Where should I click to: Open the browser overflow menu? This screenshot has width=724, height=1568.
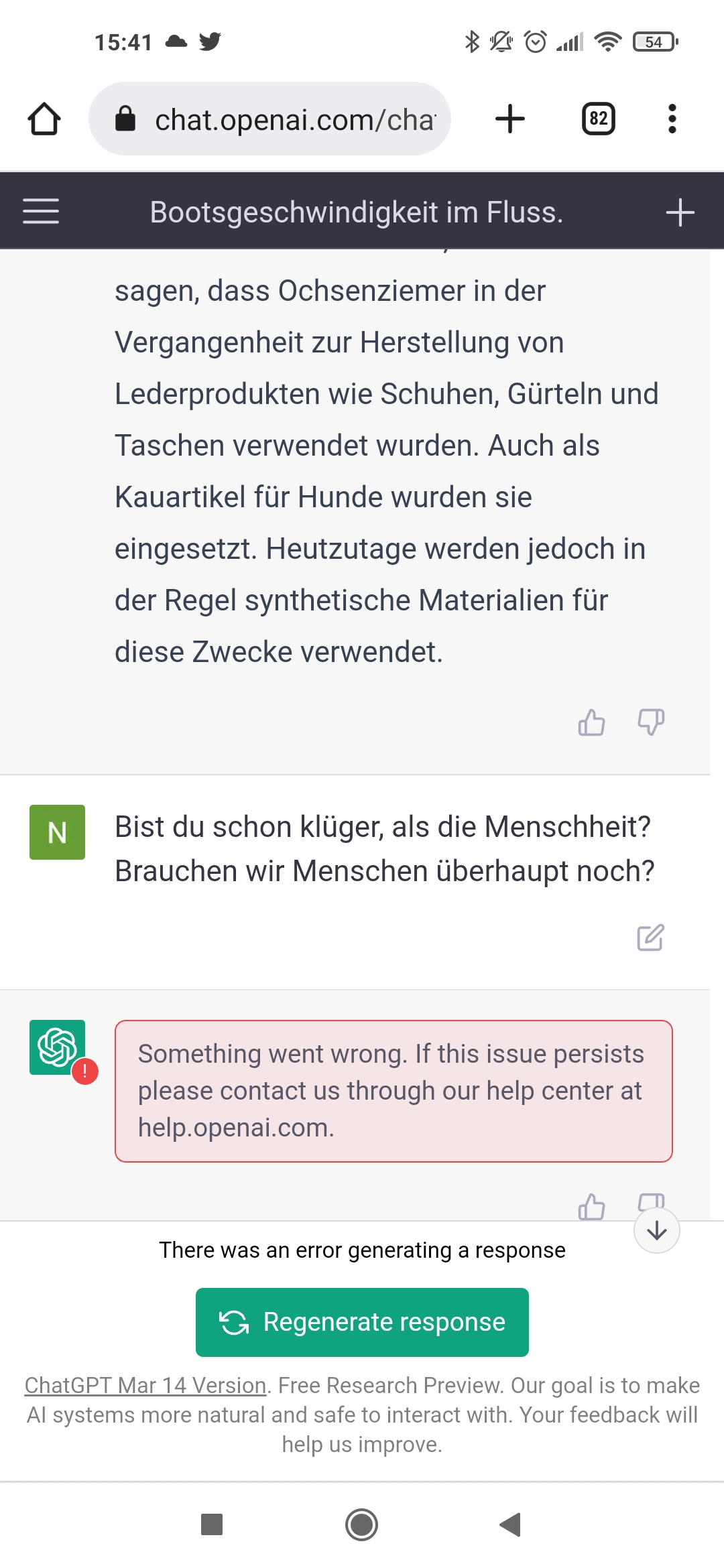click(x=672, y=119)
